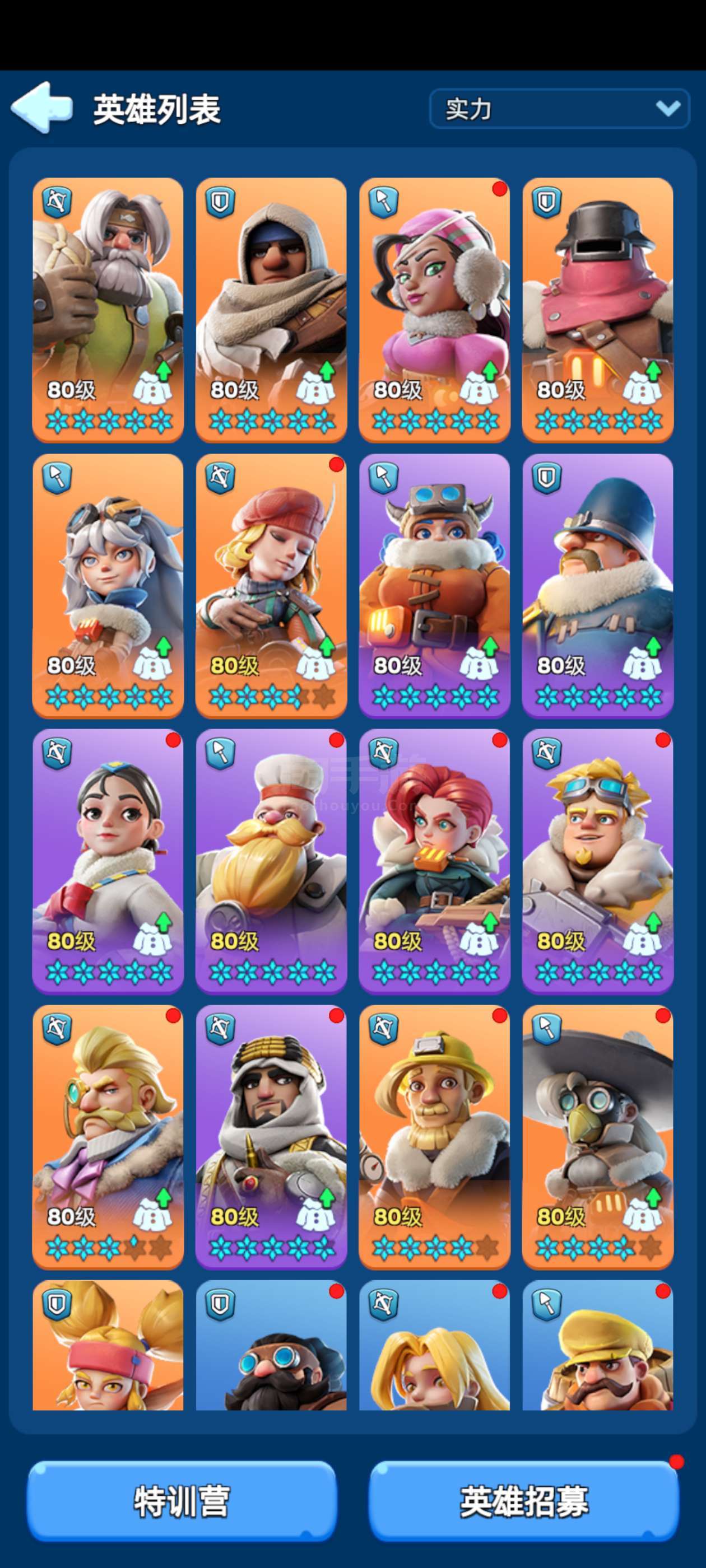View the iron-helmet hero in red scarf
This screenshot has height=1568, width=706.
[597, 310]
